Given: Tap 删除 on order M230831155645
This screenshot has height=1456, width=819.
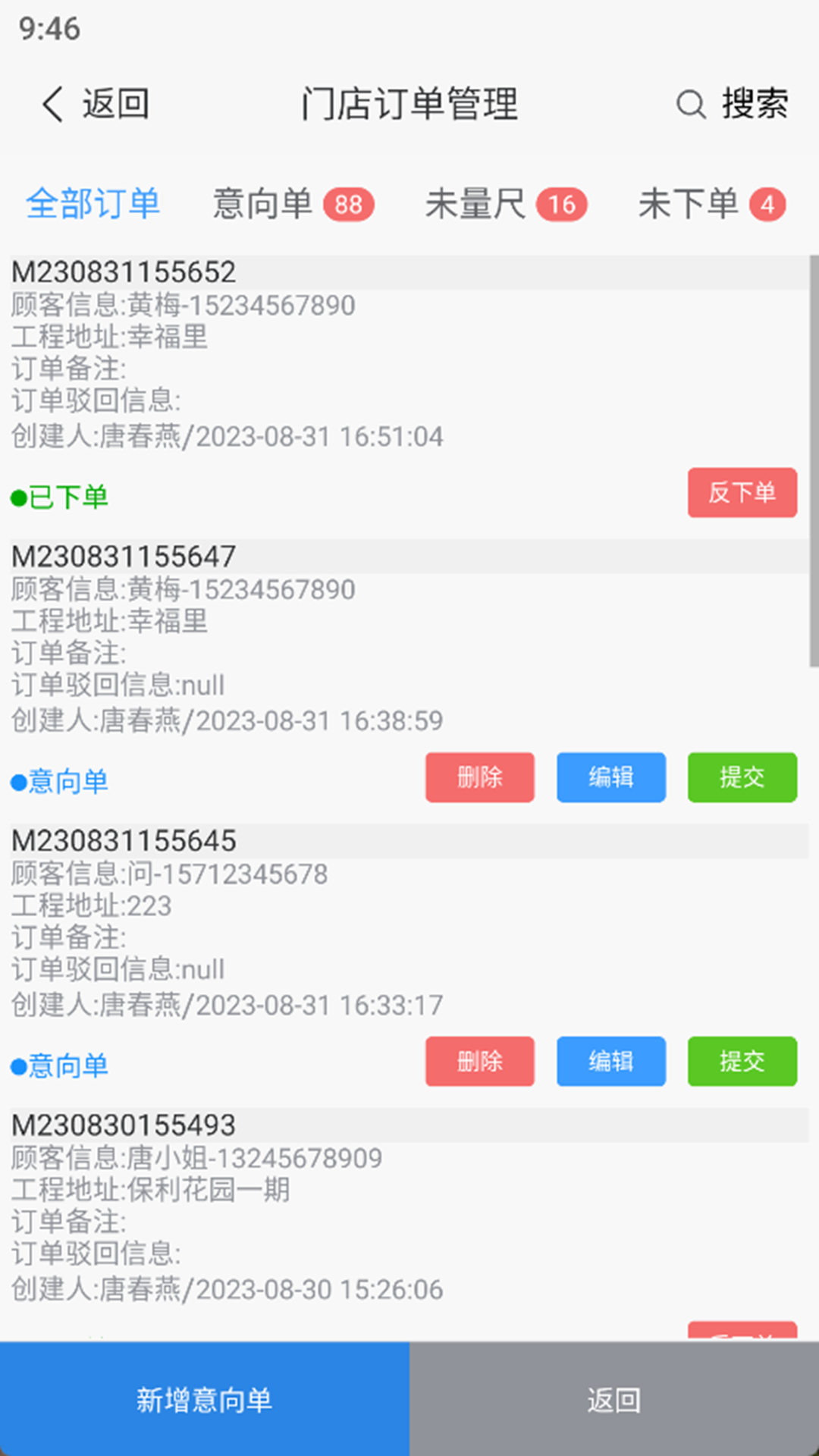Looking at the screenshot, I should [x=479, y=1062].
